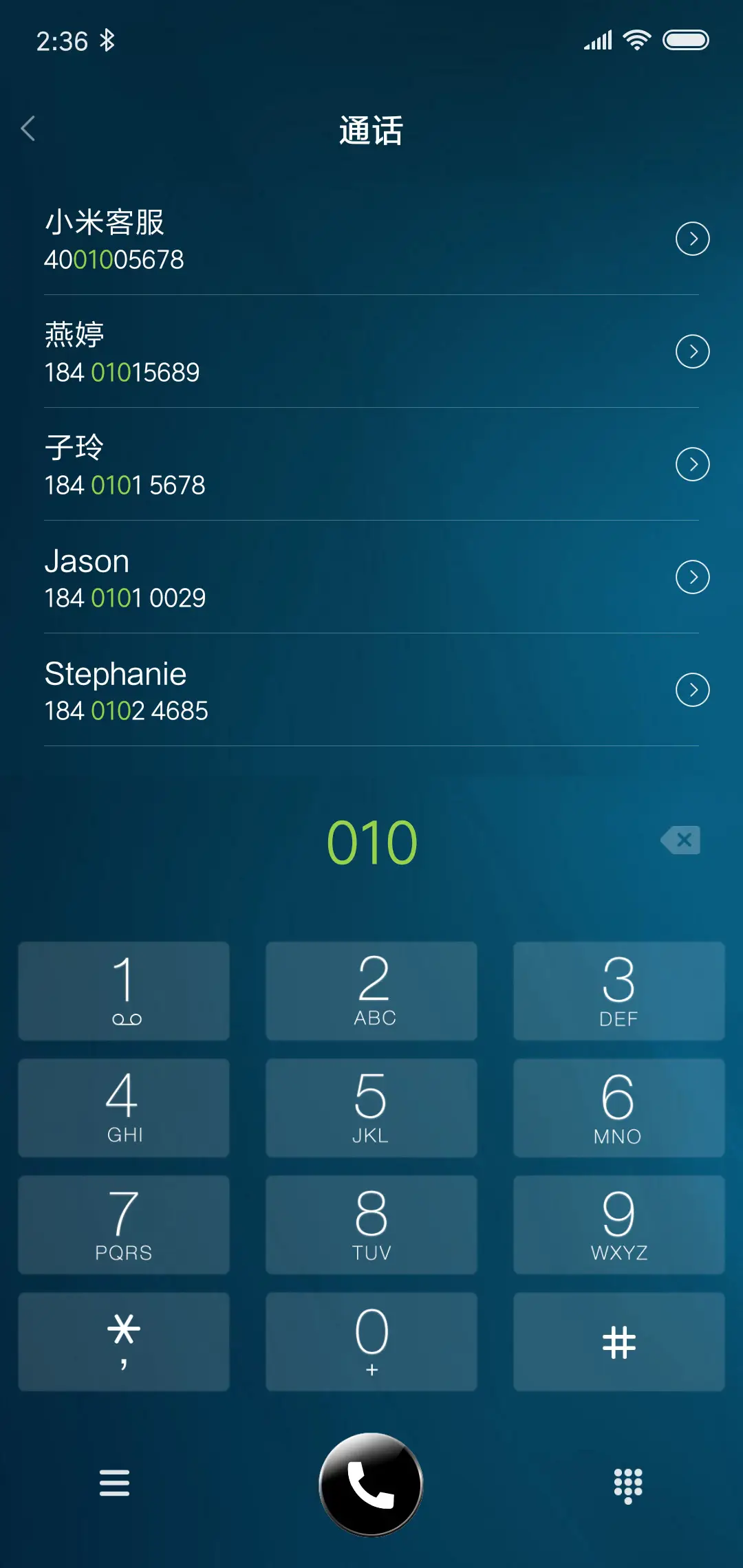View details arrow for 子玲
The width and height of the screenshot is (743, 1568).
pos(692,464)
